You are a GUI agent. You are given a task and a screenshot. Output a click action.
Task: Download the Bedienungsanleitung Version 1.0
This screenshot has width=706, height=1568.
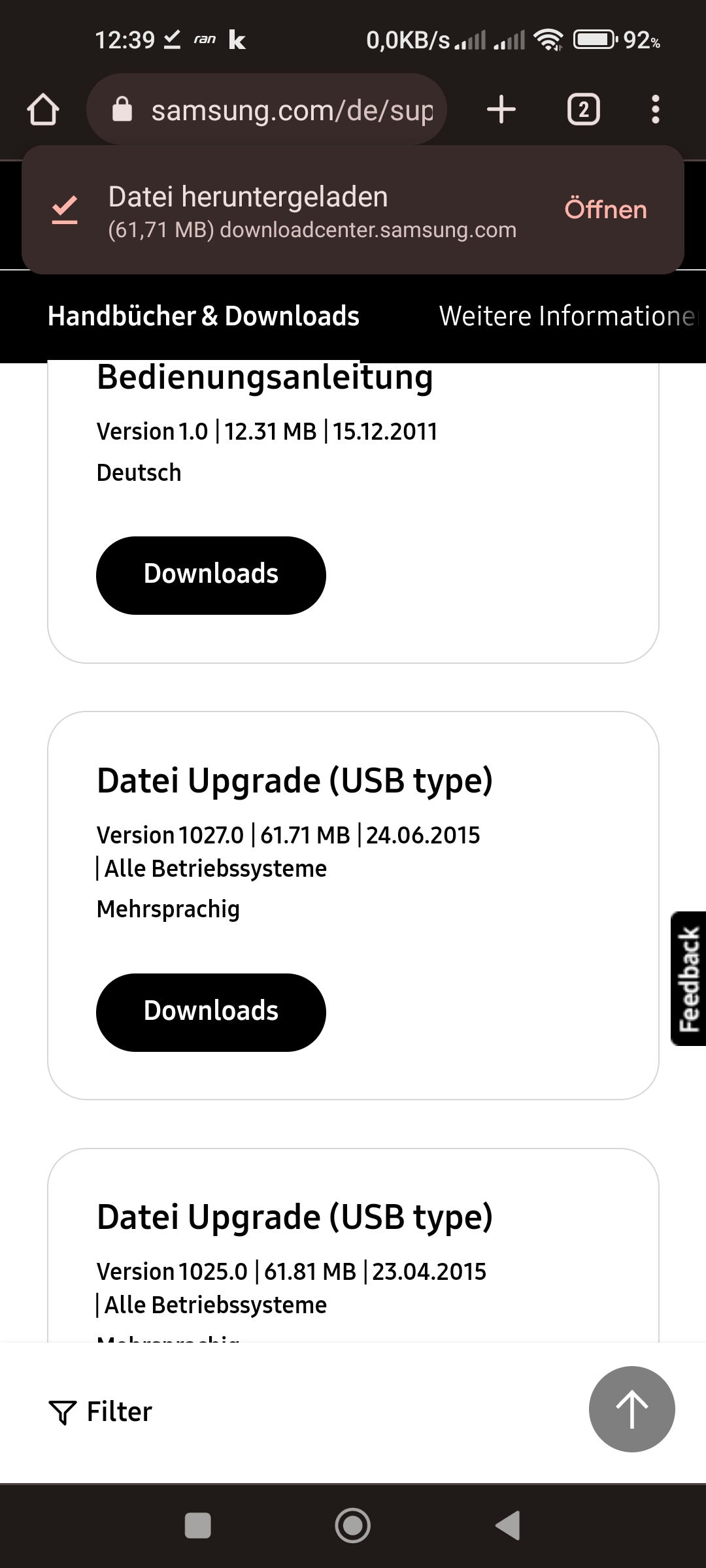coord(210,575)
